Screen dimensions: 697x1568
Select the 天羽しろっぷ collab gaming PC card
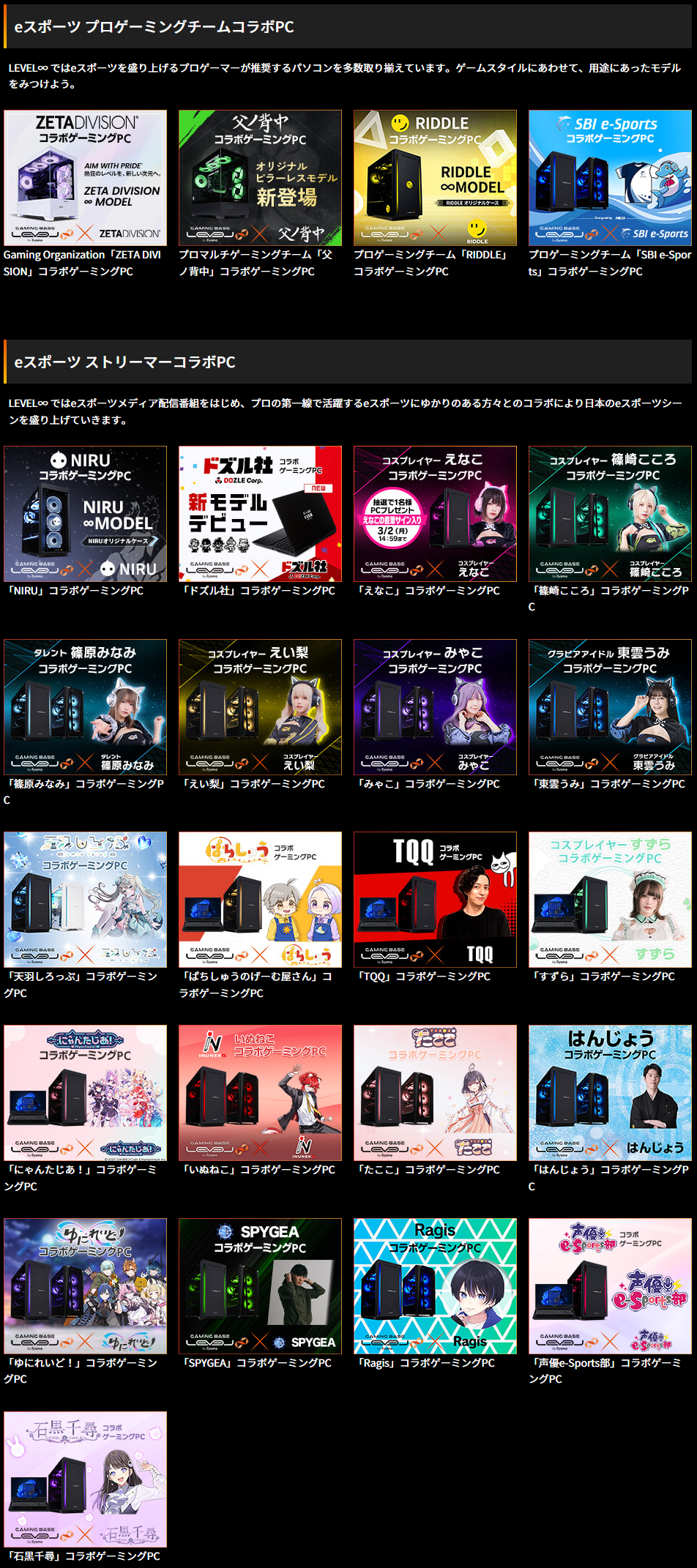click(85, 899)
